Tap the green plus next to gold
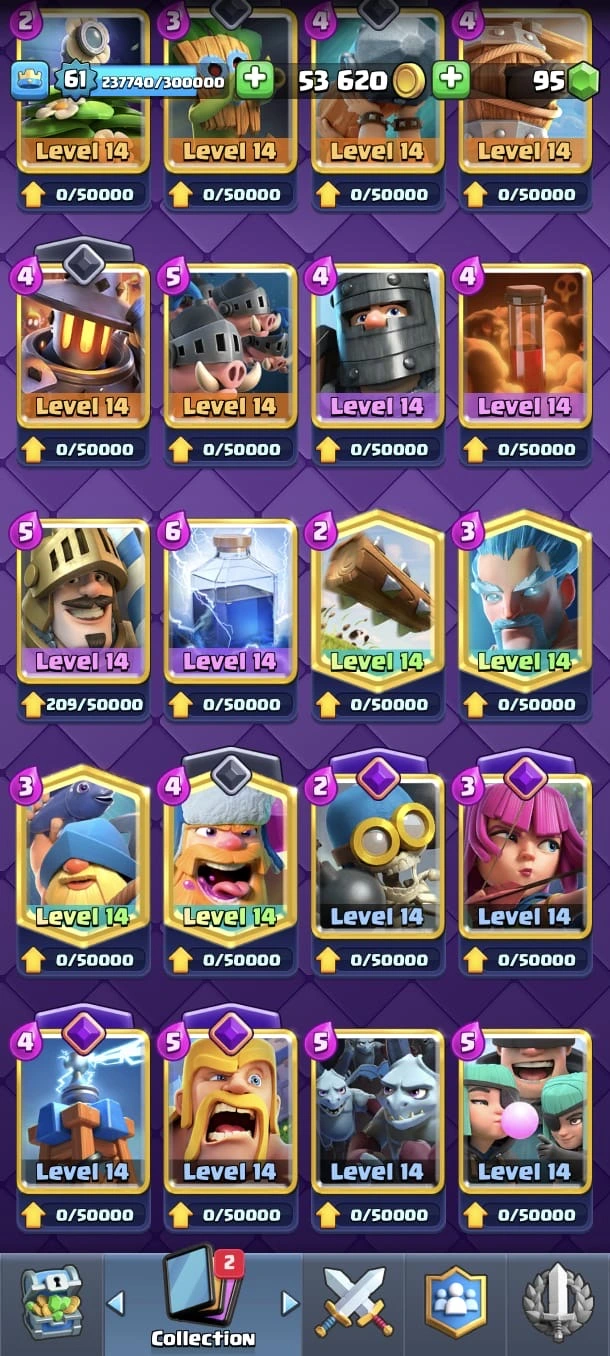Screen dimensions: 610x1356 pyautogui.click(x=452, y=80)
